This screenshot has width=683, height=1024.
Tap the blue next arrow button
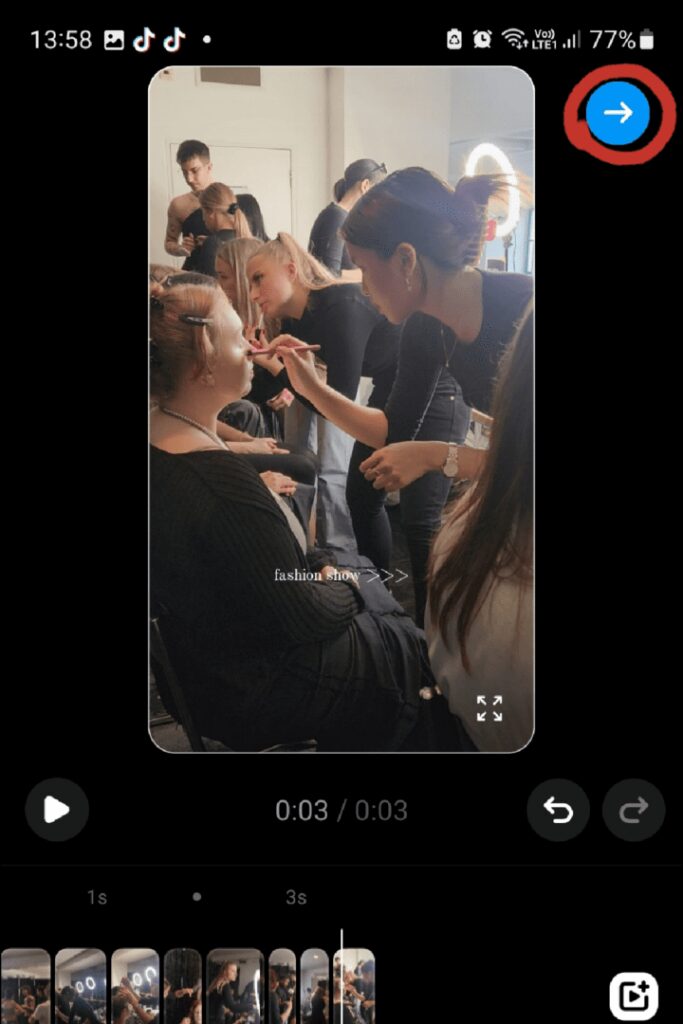pyautogui.click(x=618, y=113)
